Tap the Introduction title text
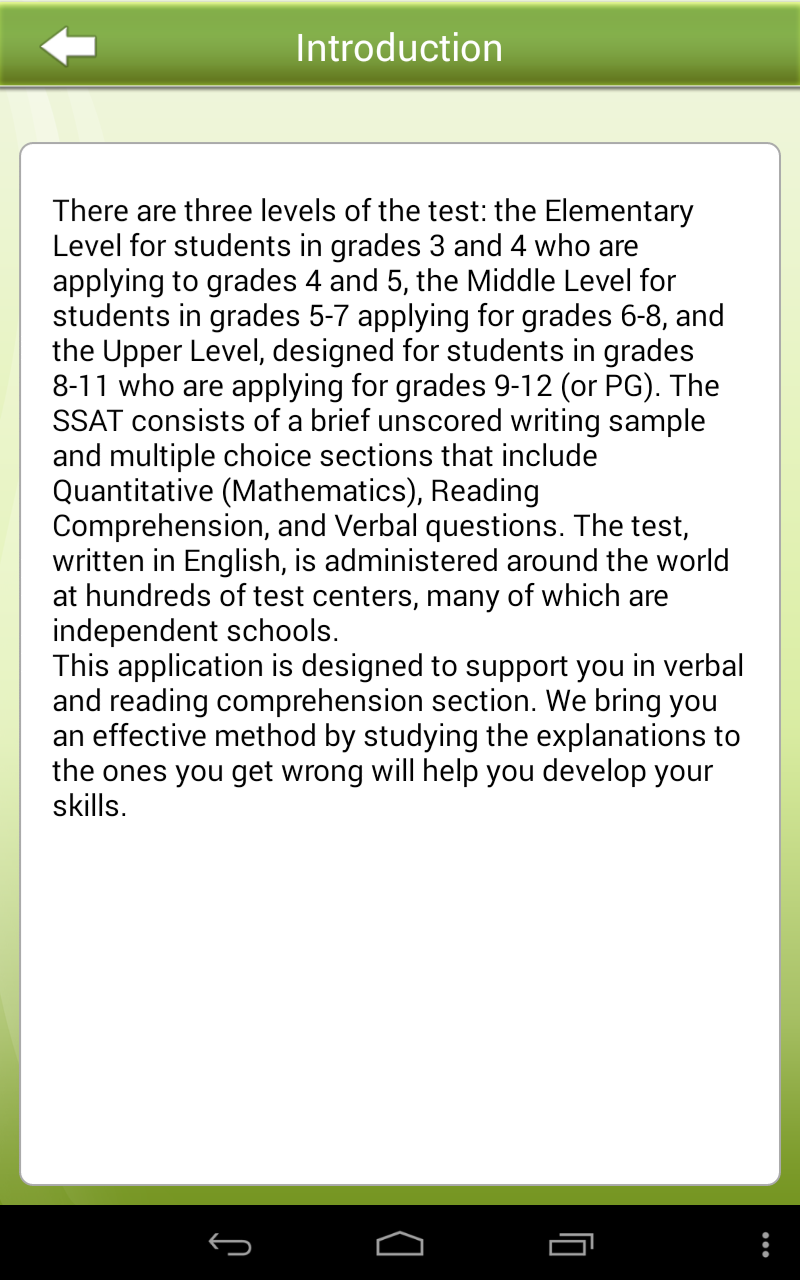Viewport: 800px width, 1280px height. point(399,47)
